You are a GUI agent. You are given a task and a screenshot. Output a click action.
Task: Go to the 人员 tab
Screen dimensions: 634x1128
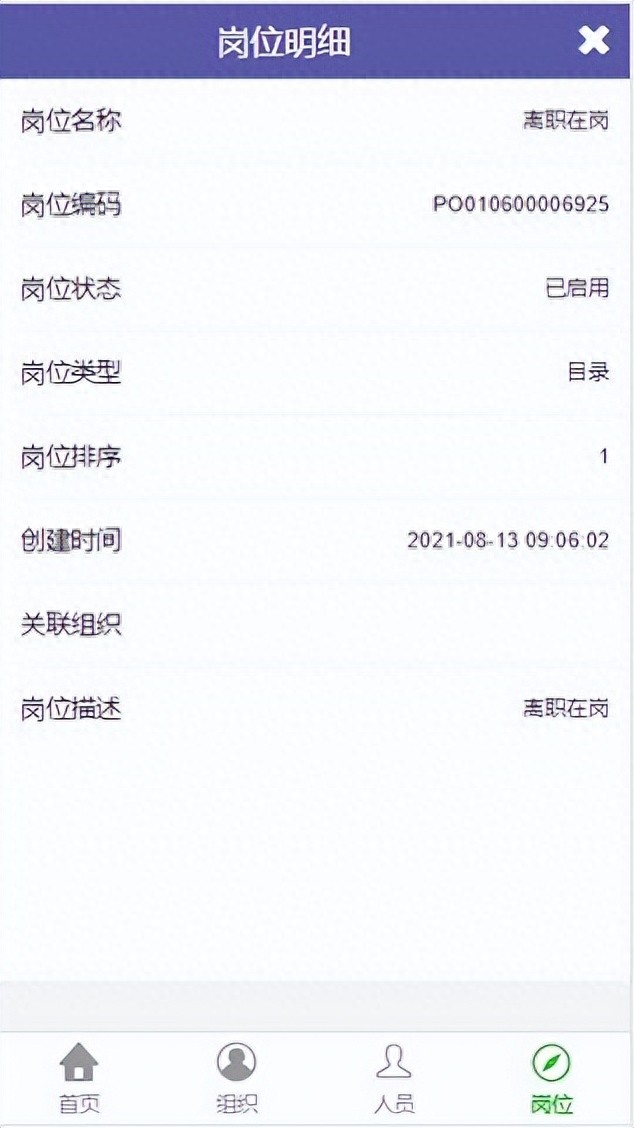394,1079
